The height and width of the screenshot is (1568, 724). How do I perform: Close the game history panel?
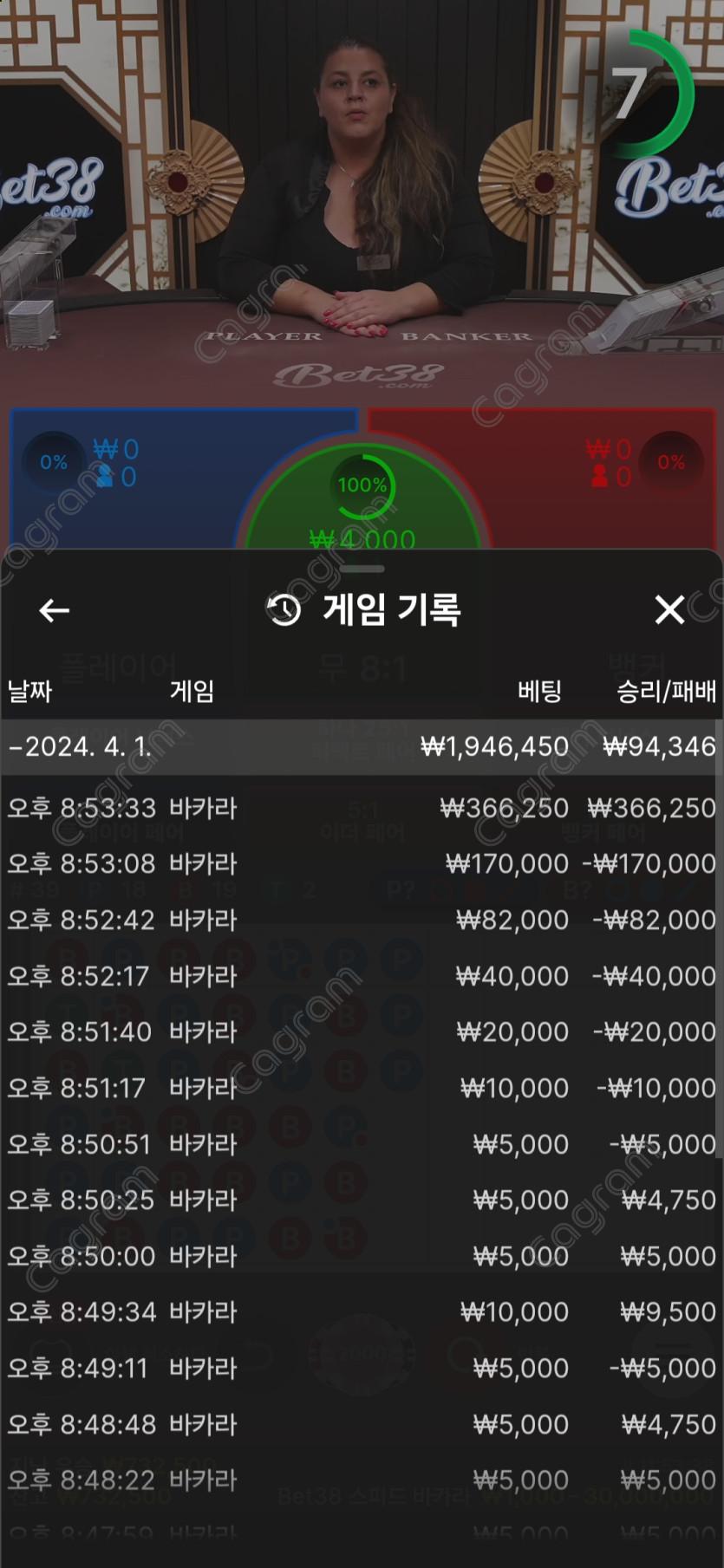pos(669,610)
